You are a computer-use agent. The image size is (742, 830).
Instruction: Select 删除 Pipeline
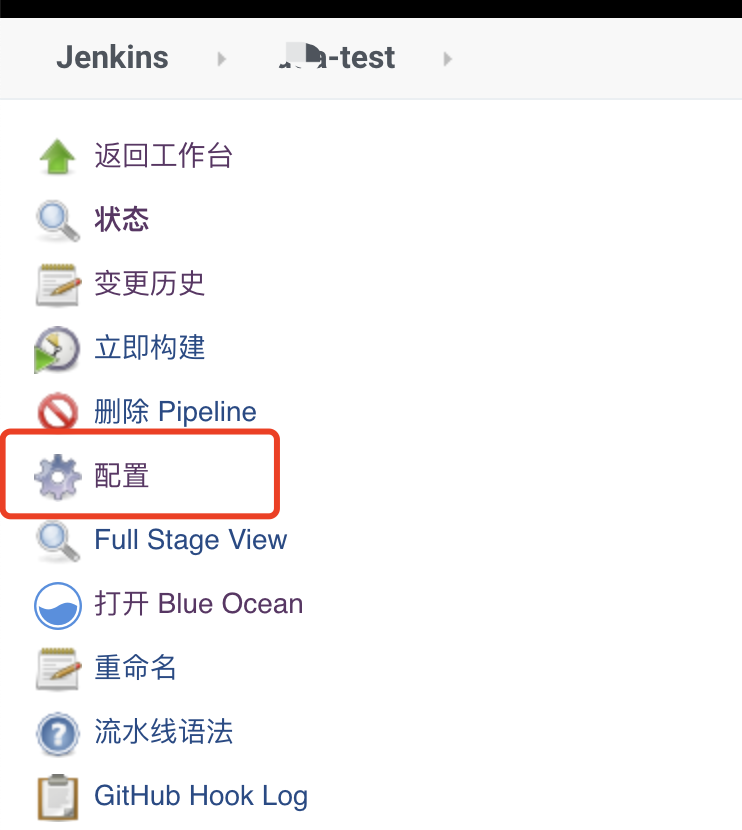pyautogui.click(x=175, y=412)
